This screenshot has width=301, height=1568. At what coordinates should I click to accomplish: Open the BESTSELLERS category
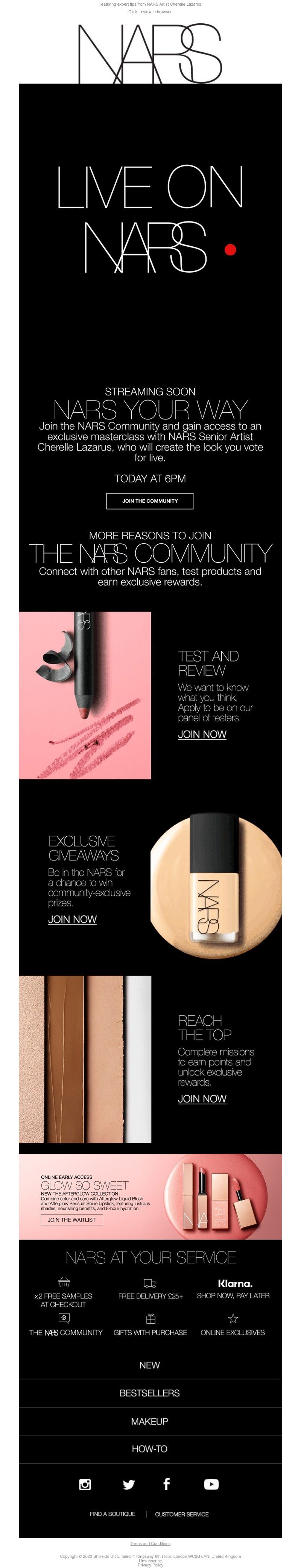click(150, 1393)
